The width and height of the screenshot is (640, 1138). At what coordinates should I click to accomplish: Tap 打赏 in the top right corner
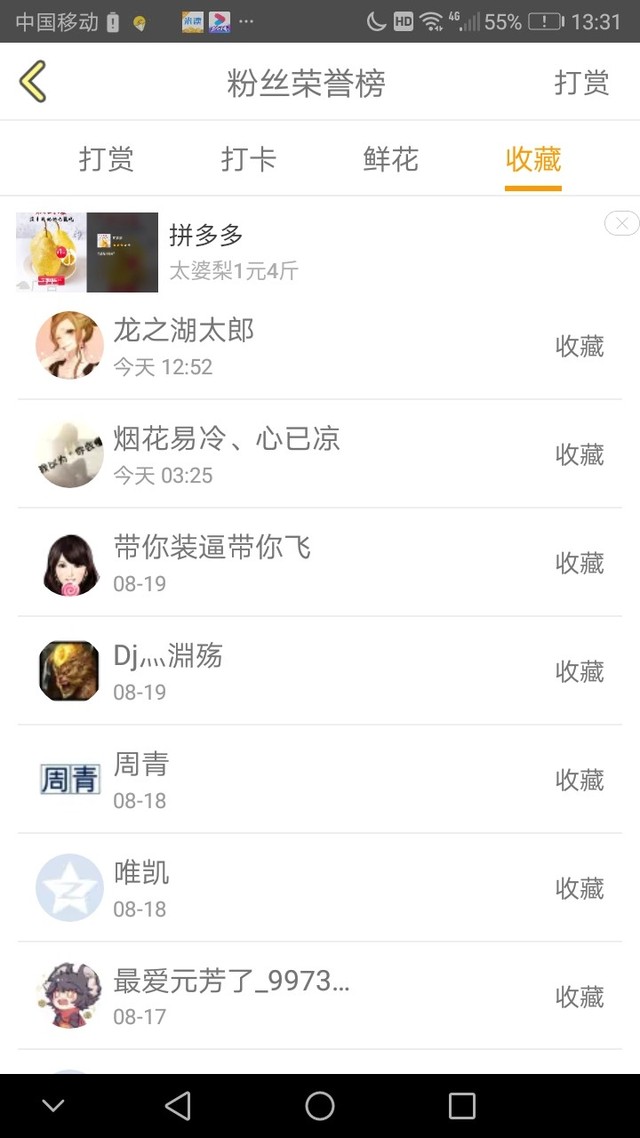[x=581, y=83]
